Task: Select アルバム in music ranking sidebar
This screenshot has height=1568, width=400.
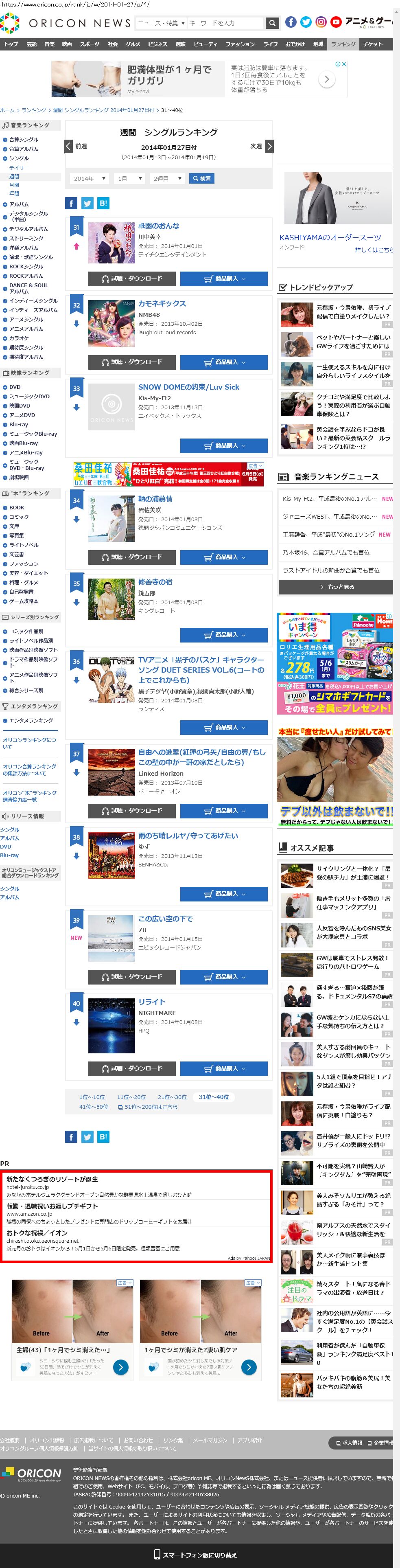Action: click(x=19, y=204)
